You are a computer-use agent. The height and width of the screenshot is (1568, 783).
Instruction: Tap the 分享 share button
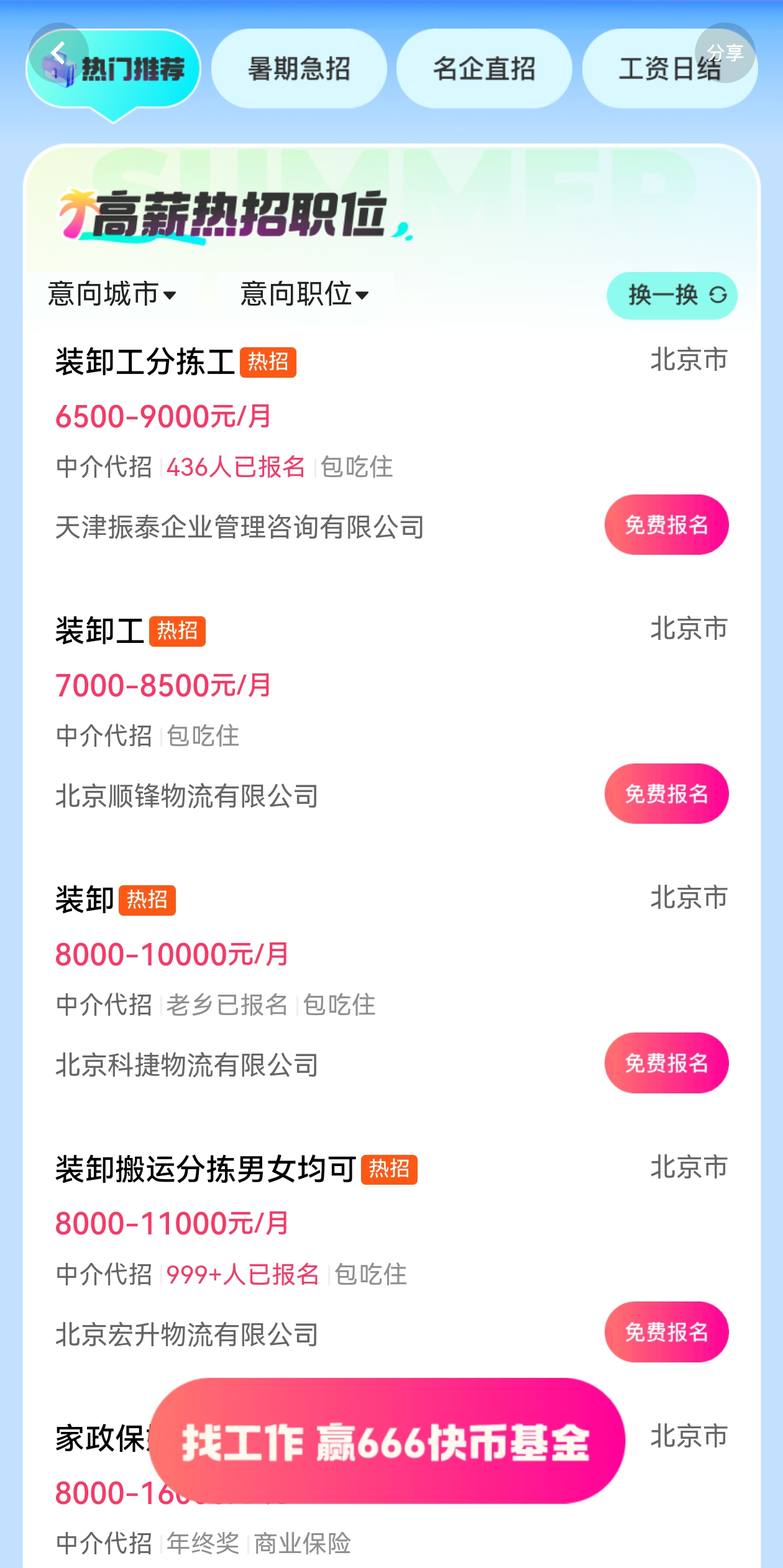click(725, 53)
